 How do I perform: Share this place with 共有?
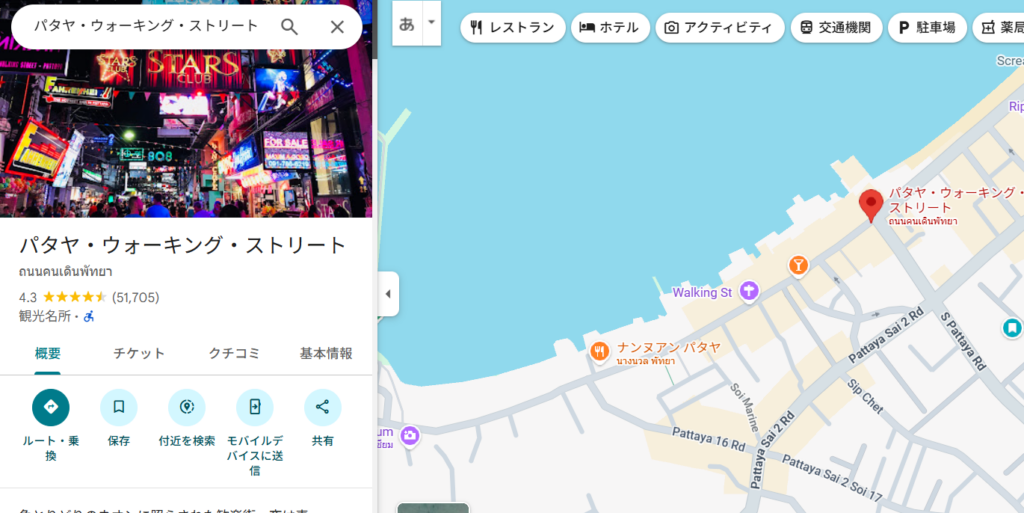[322, 407]
